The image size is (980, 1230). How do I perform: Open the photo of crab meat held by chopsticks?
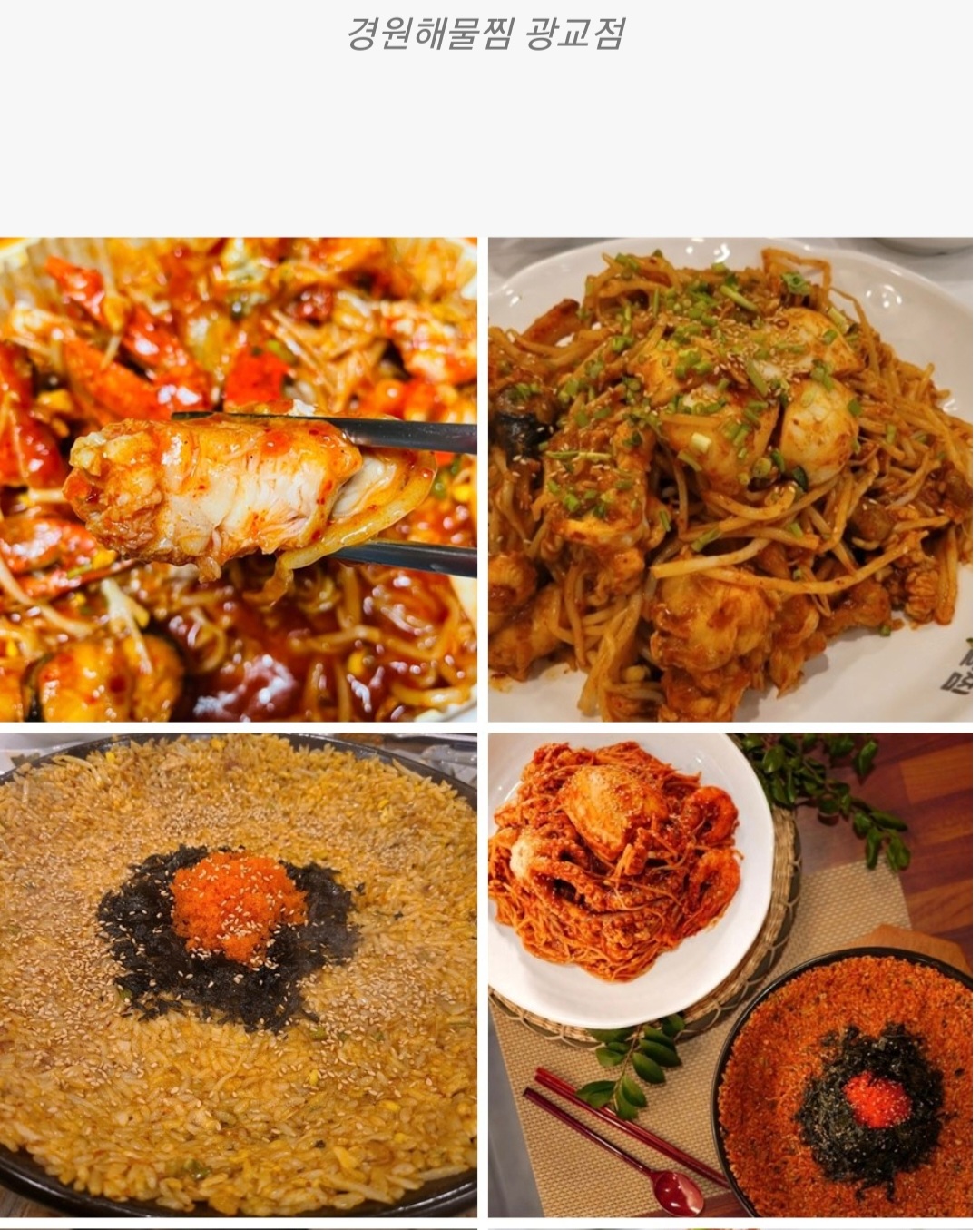(238, 479)
